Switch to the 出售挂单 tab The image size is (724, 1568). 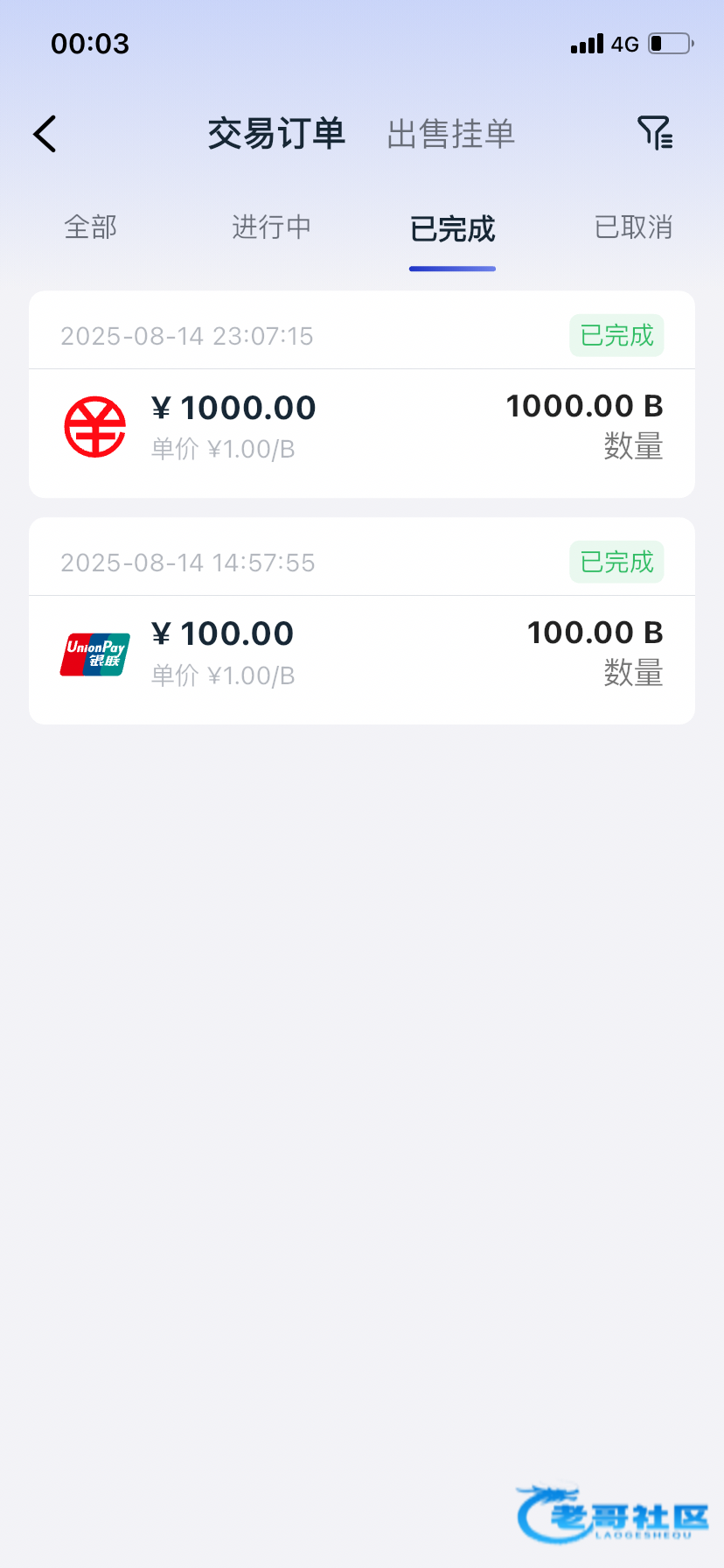tap(451, 134)
